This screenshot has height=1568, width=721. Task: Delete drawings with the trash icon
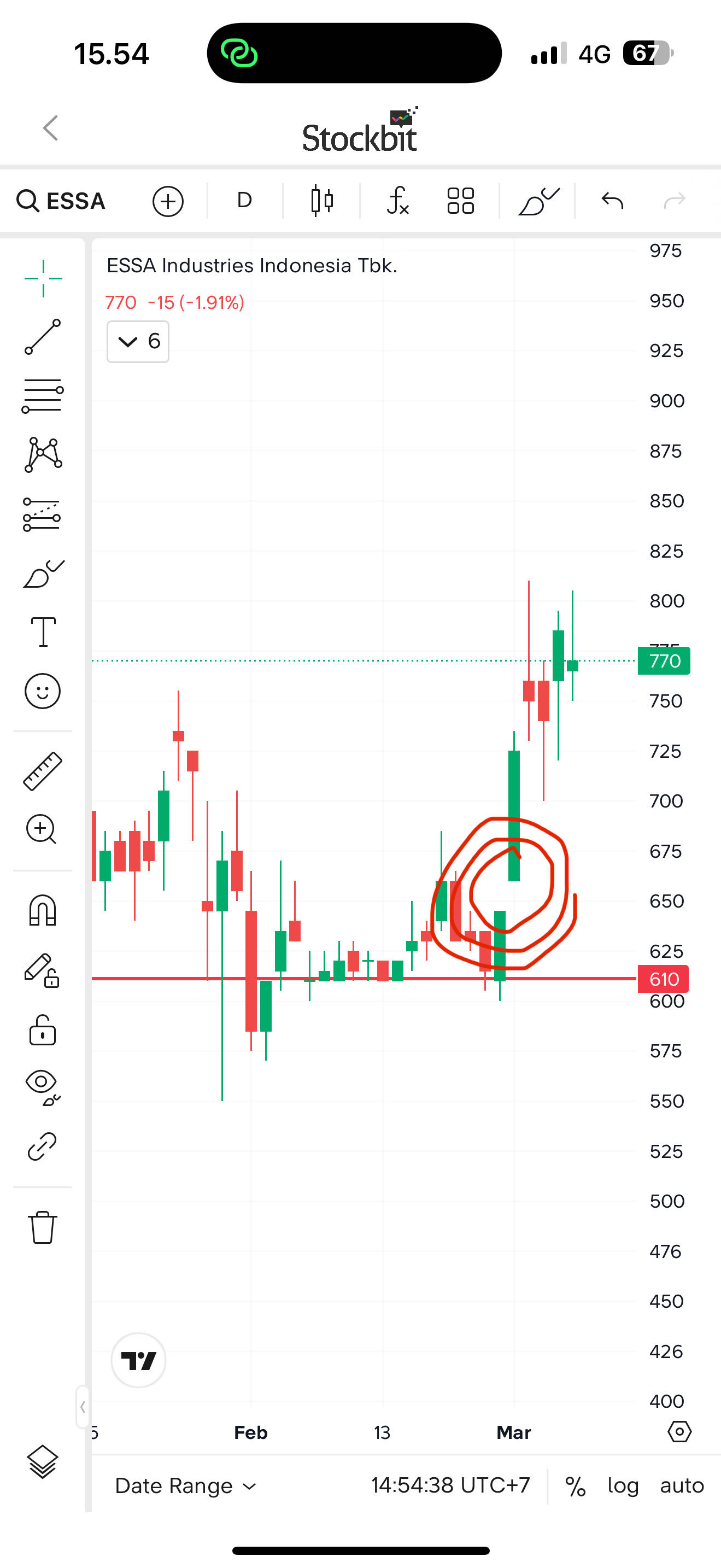[x=43, y=1227]
